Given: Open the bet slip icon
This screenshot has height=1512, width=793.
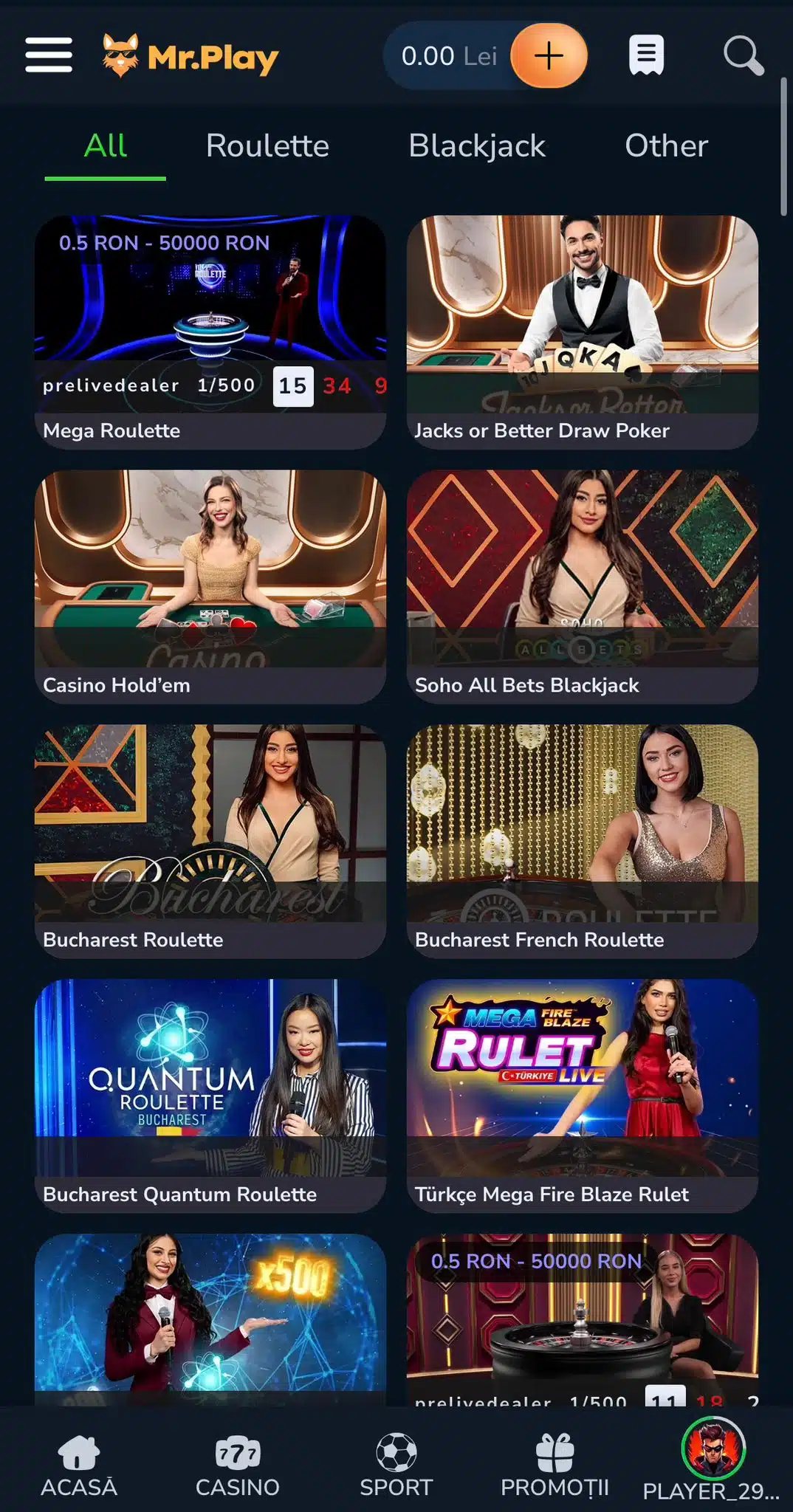Looking at the screenshot, I should (x=646, y=55).
